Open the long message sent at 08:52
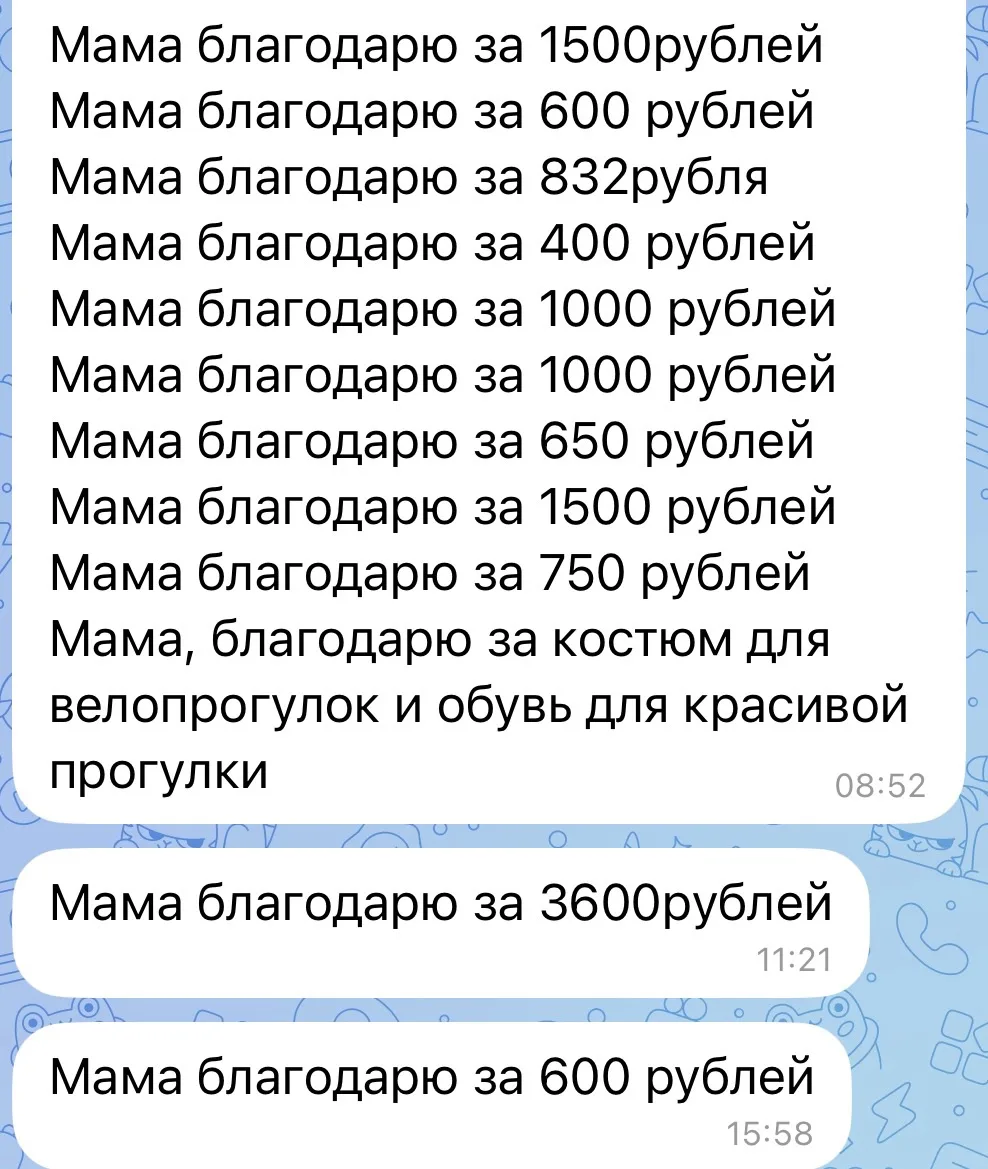 [488, 411]
